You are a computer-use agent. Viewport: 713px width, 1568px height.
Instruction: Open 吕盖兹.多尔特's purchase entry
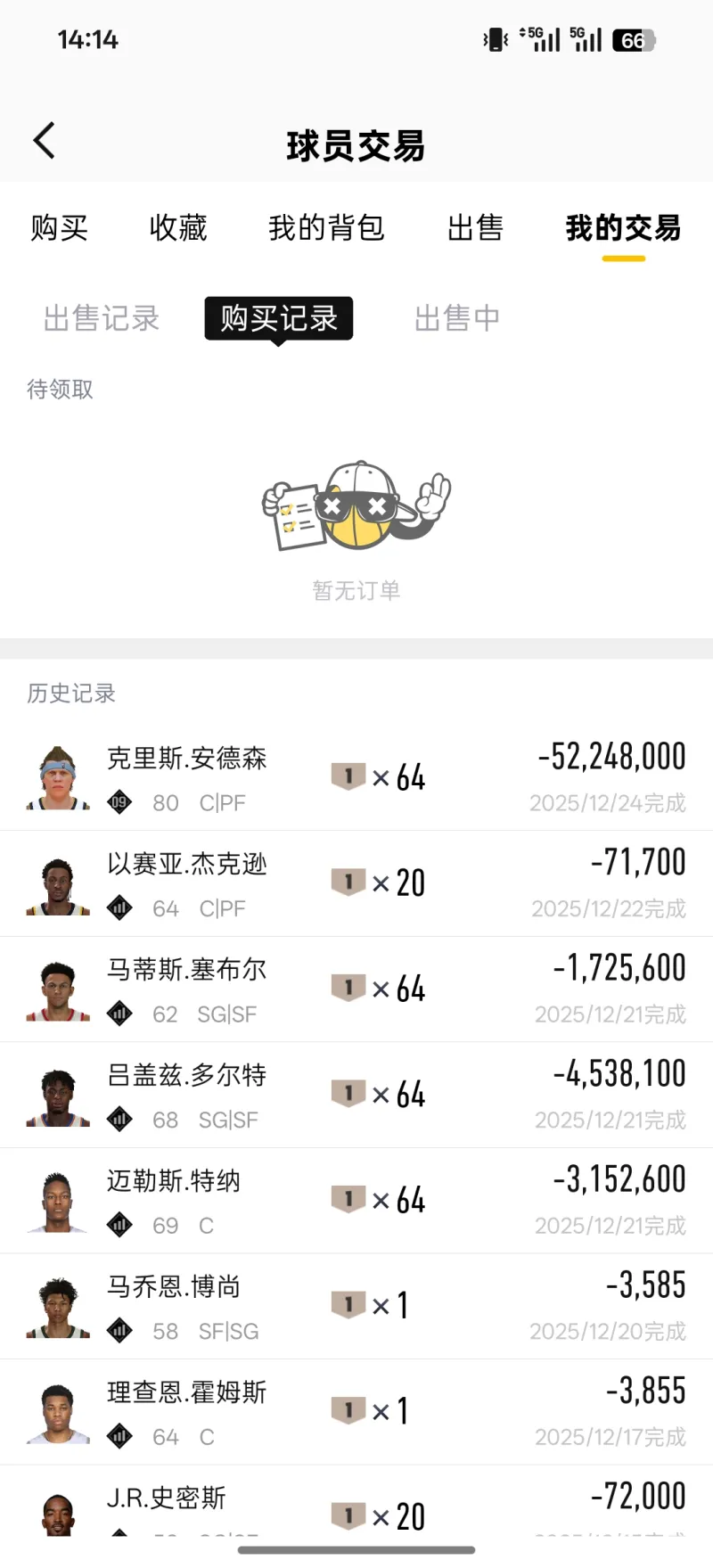pyautogui.click(x=356, y=1094)
